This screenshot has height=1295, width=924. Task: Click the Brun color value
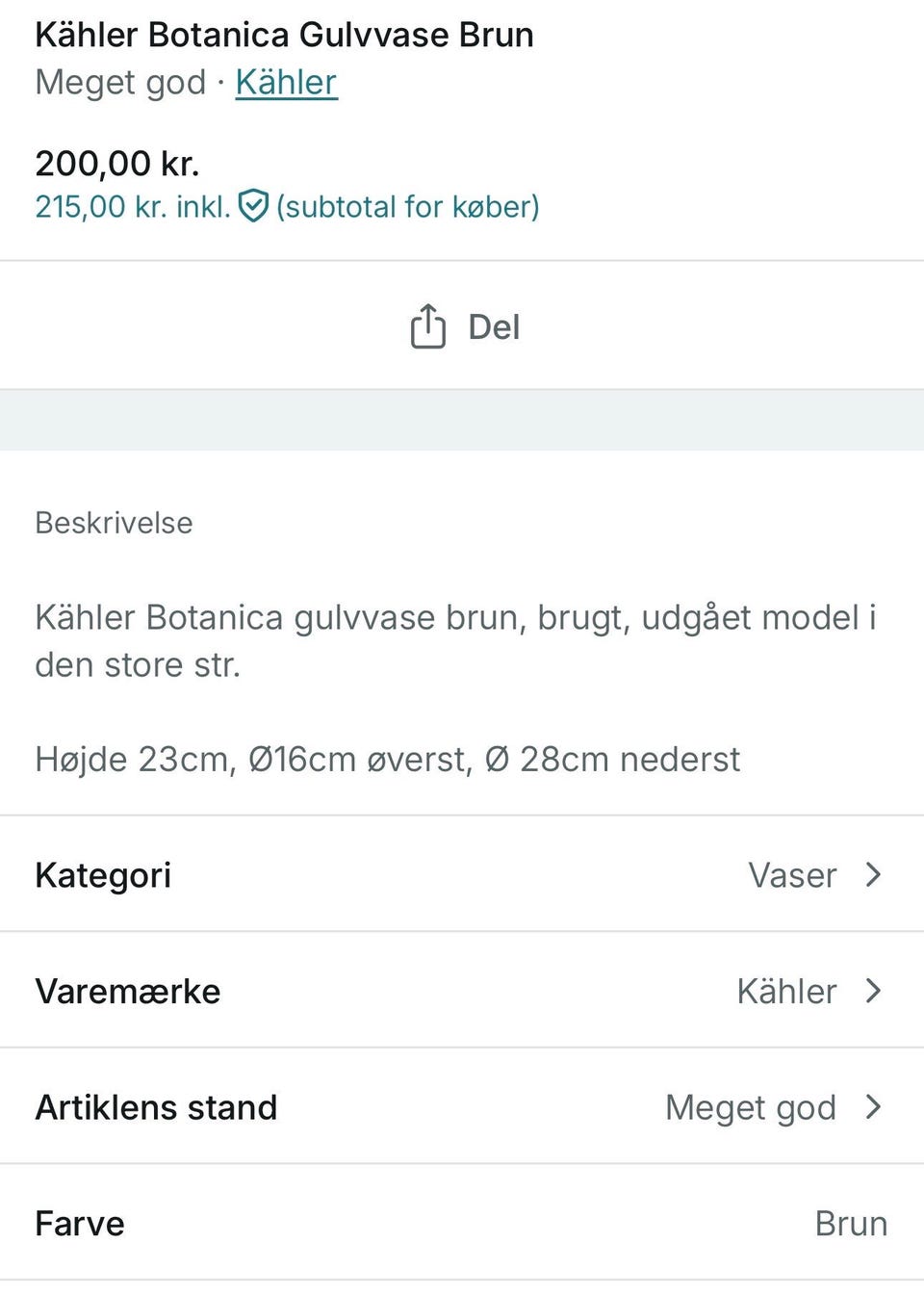coord(851,1224)
